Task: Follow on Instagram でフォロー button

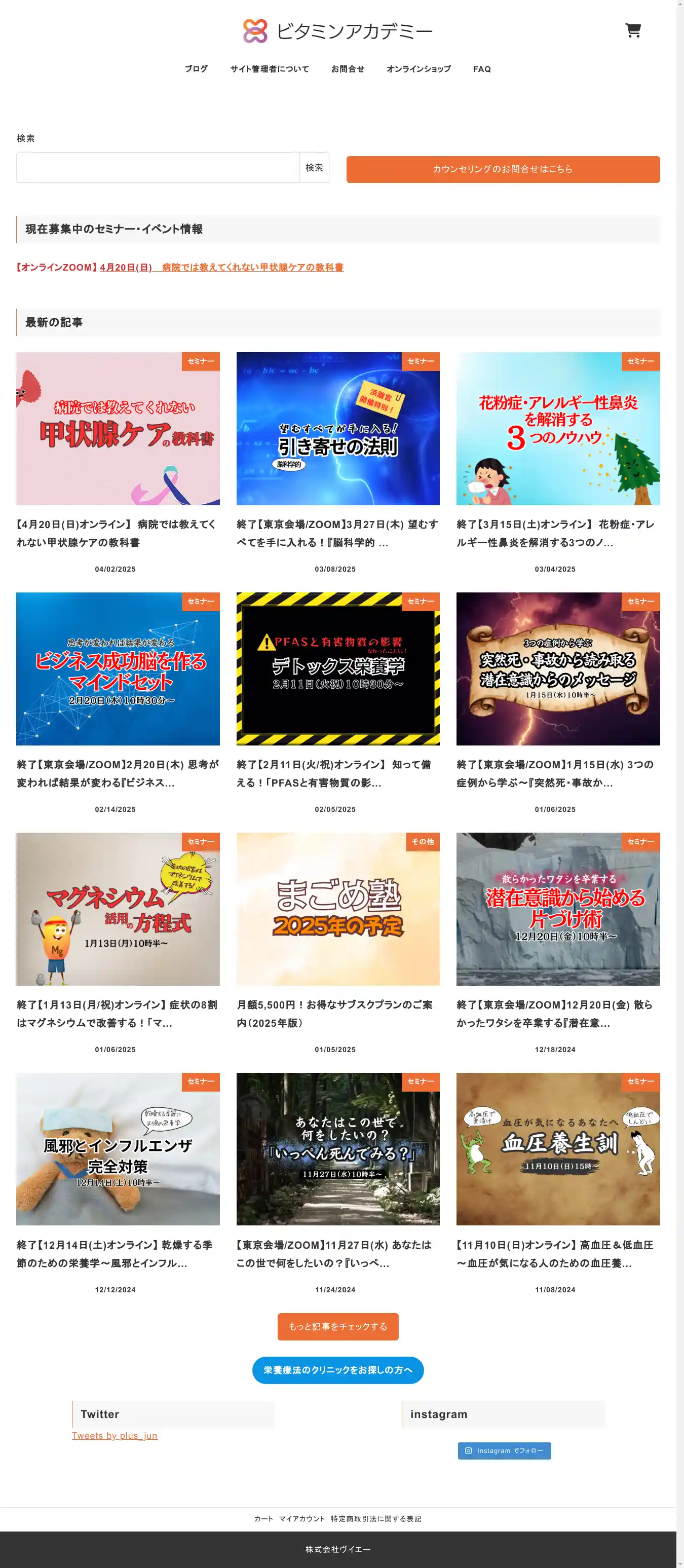Action: click(x=504, y=1450)
